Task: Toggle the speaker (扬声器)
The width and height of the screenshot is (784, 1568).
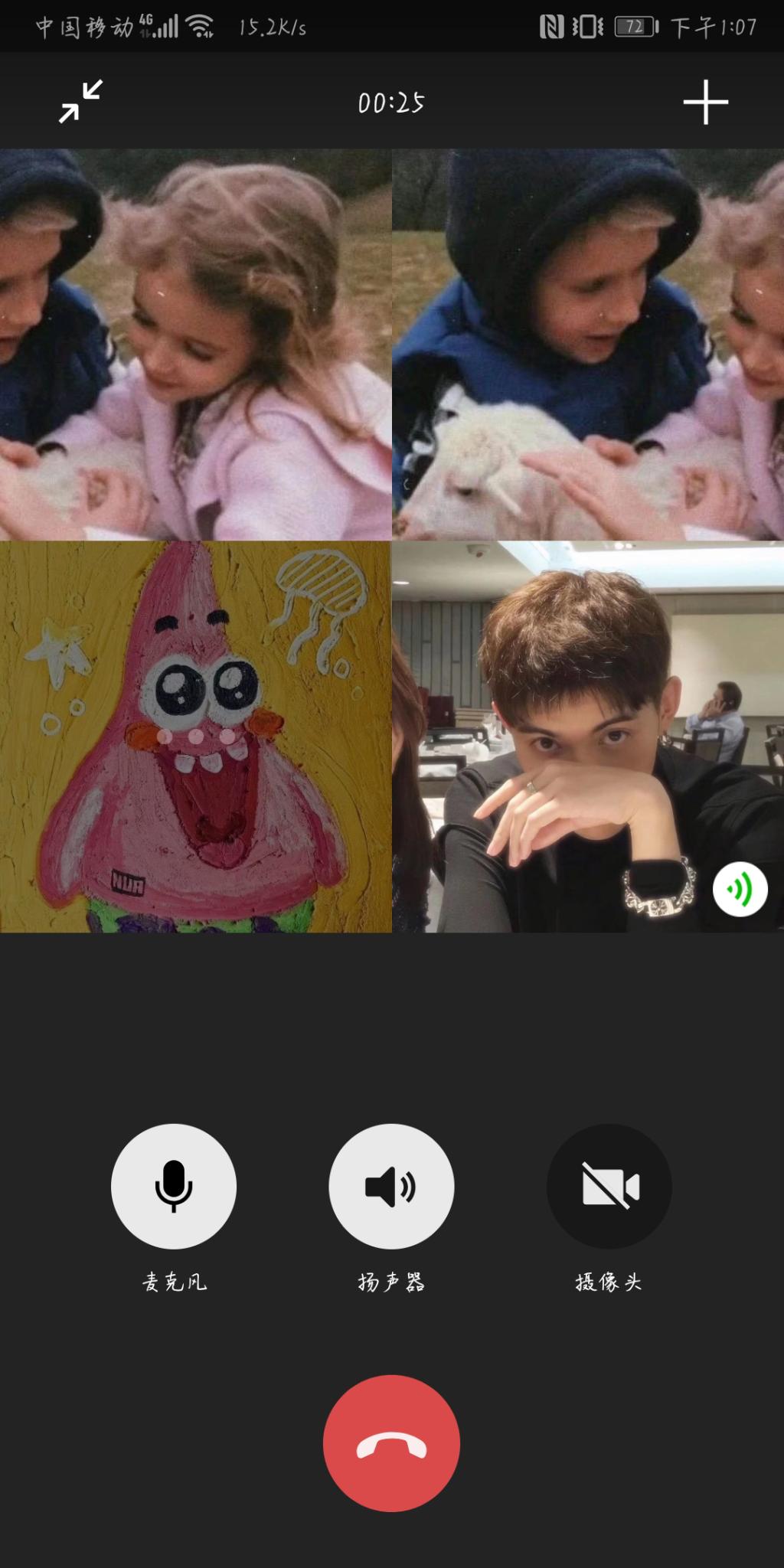Action: point(391,1186)
